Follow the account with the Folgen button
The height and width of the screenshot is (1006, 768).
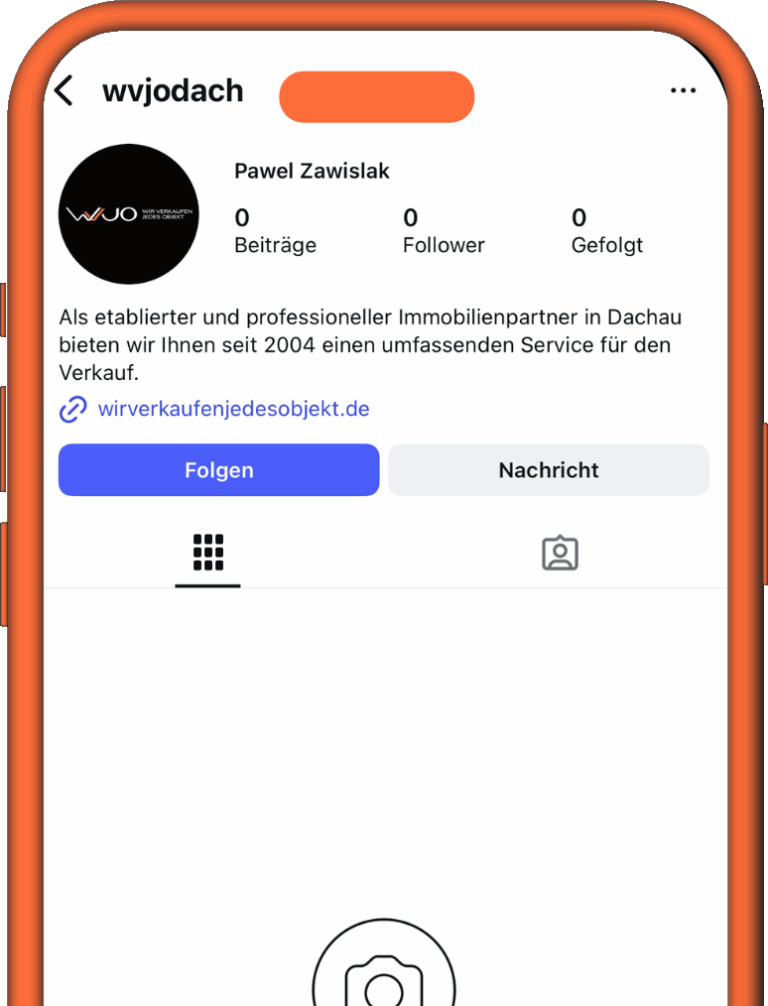pyautogui.click(x=219, y=470)
